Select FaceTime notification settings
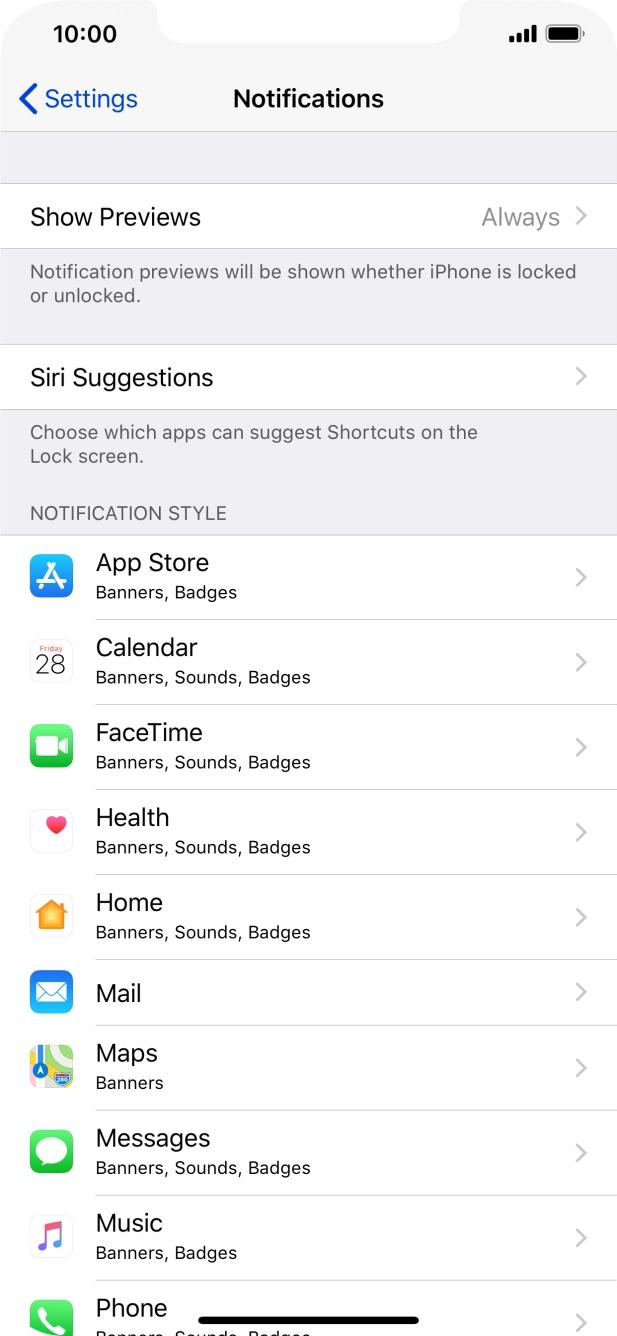617x1336 pixels. pos(308,747)
